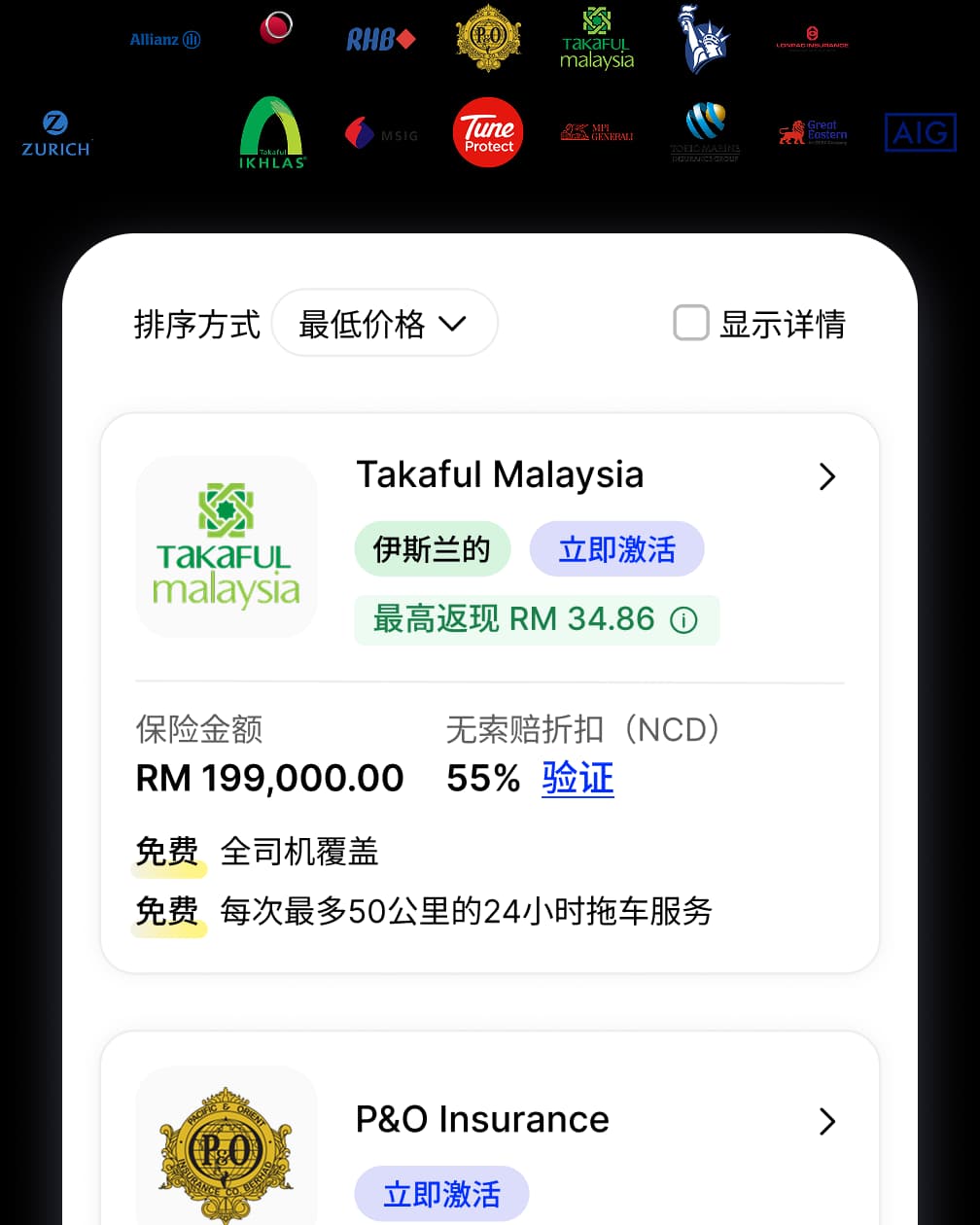Viewport: 980px width, 1225px height.
Task: Tap 立即激活 for Takaful Malaysia
Action: click(616, 549)
